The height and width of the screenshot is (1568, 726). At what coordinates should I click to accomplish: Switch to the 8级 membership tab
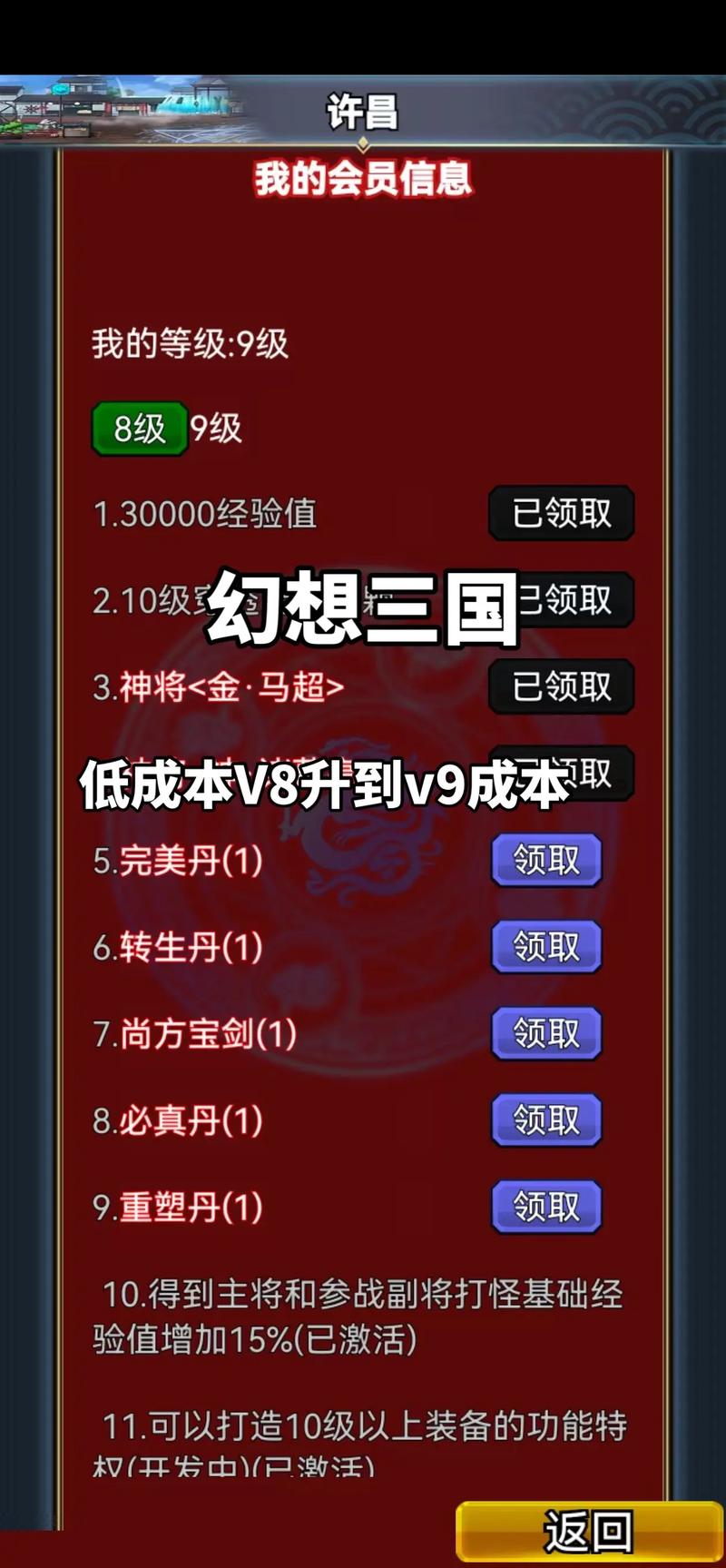pyautogui.click(x=138, y=426)
